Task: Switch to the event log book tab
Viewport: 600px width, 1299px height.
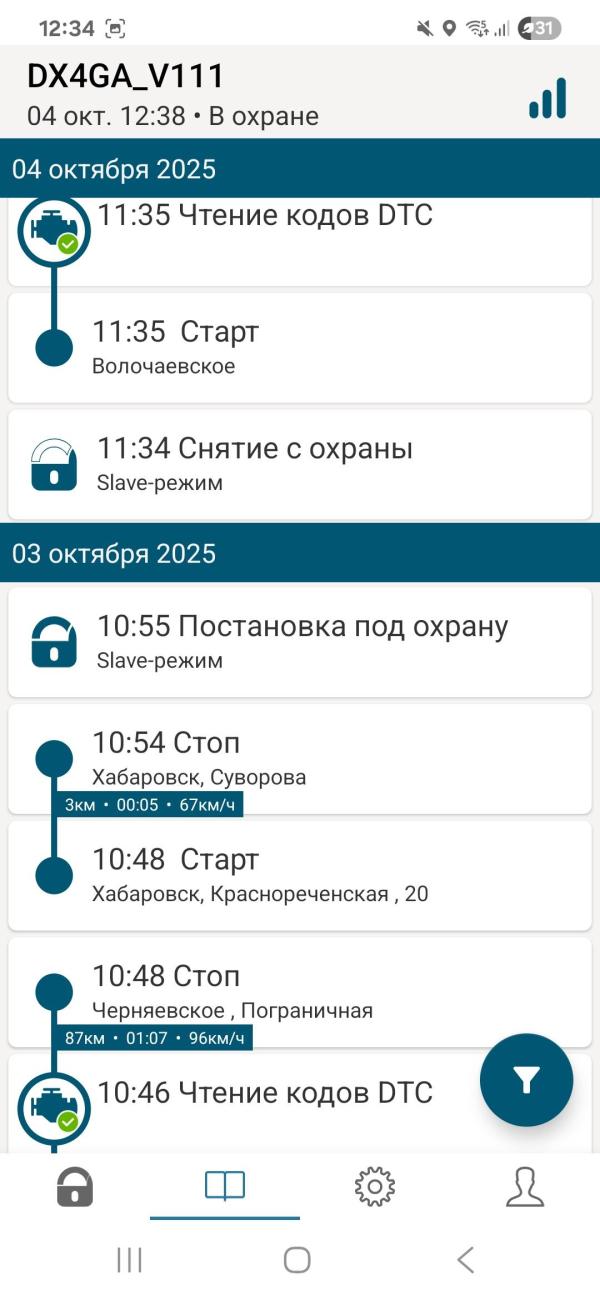Action: point(225,1187)
